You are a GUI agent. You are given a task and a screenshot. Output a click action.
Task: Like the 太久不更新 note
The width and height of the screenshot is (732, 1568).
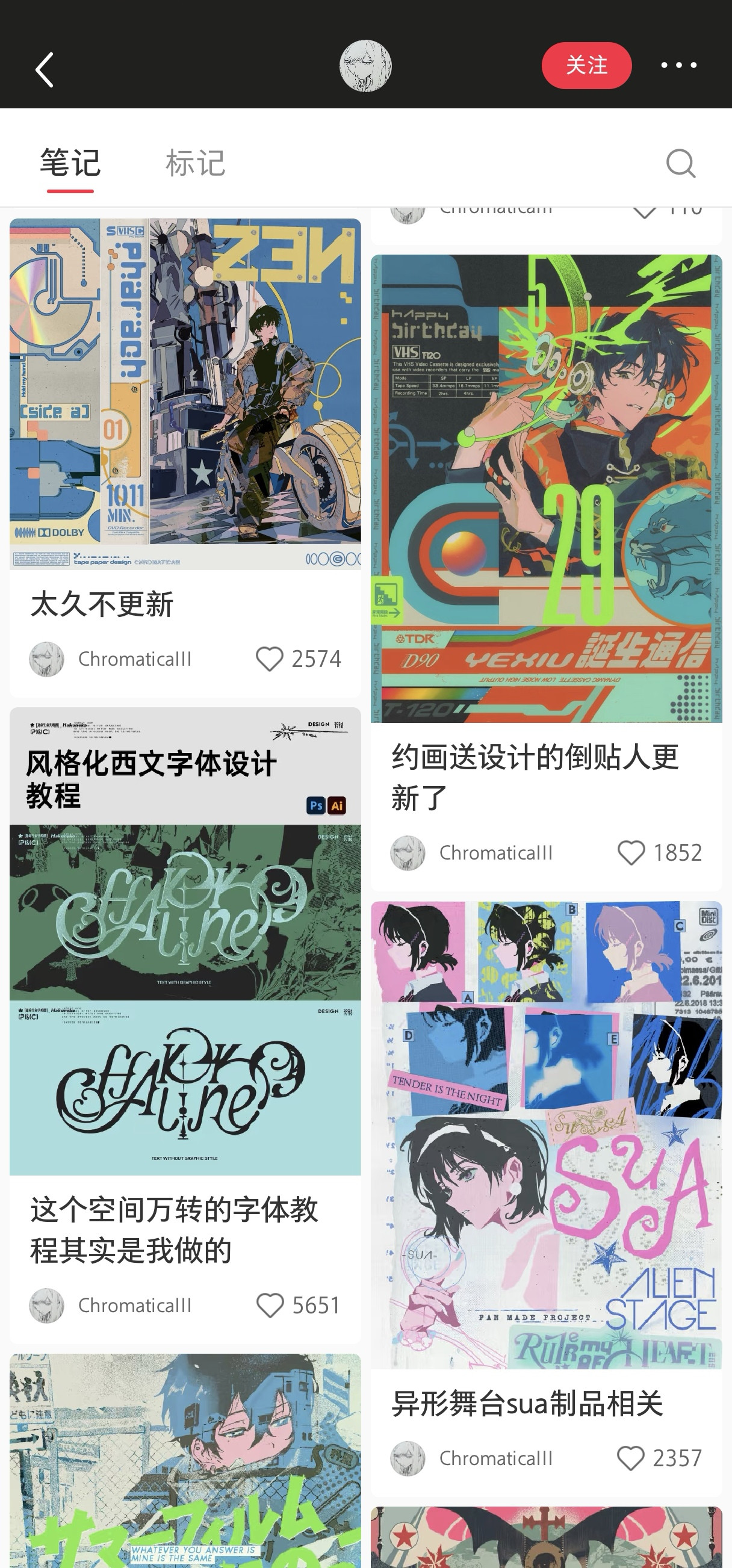point(269,658)
